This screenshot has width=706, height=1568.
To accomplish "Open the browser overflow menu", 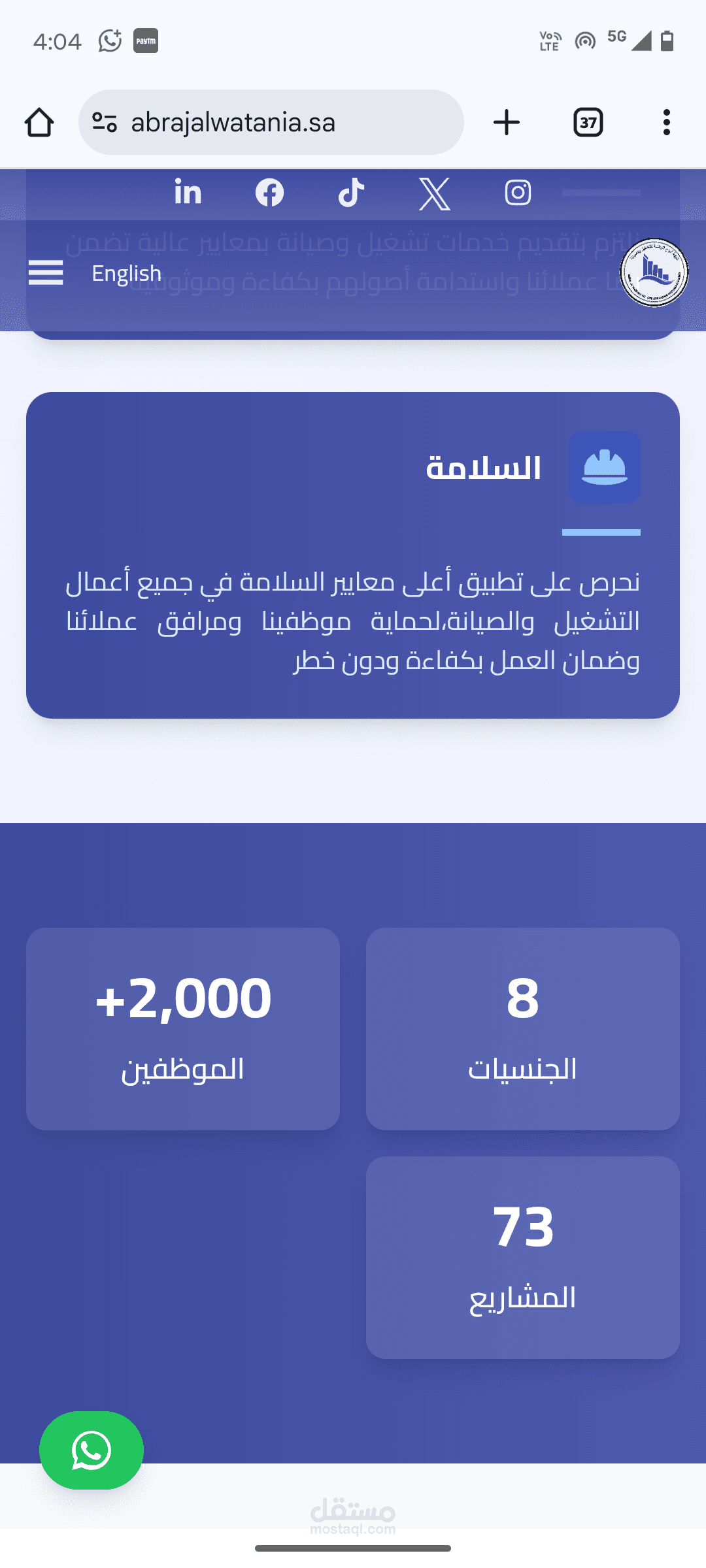I will pos(666,122).
